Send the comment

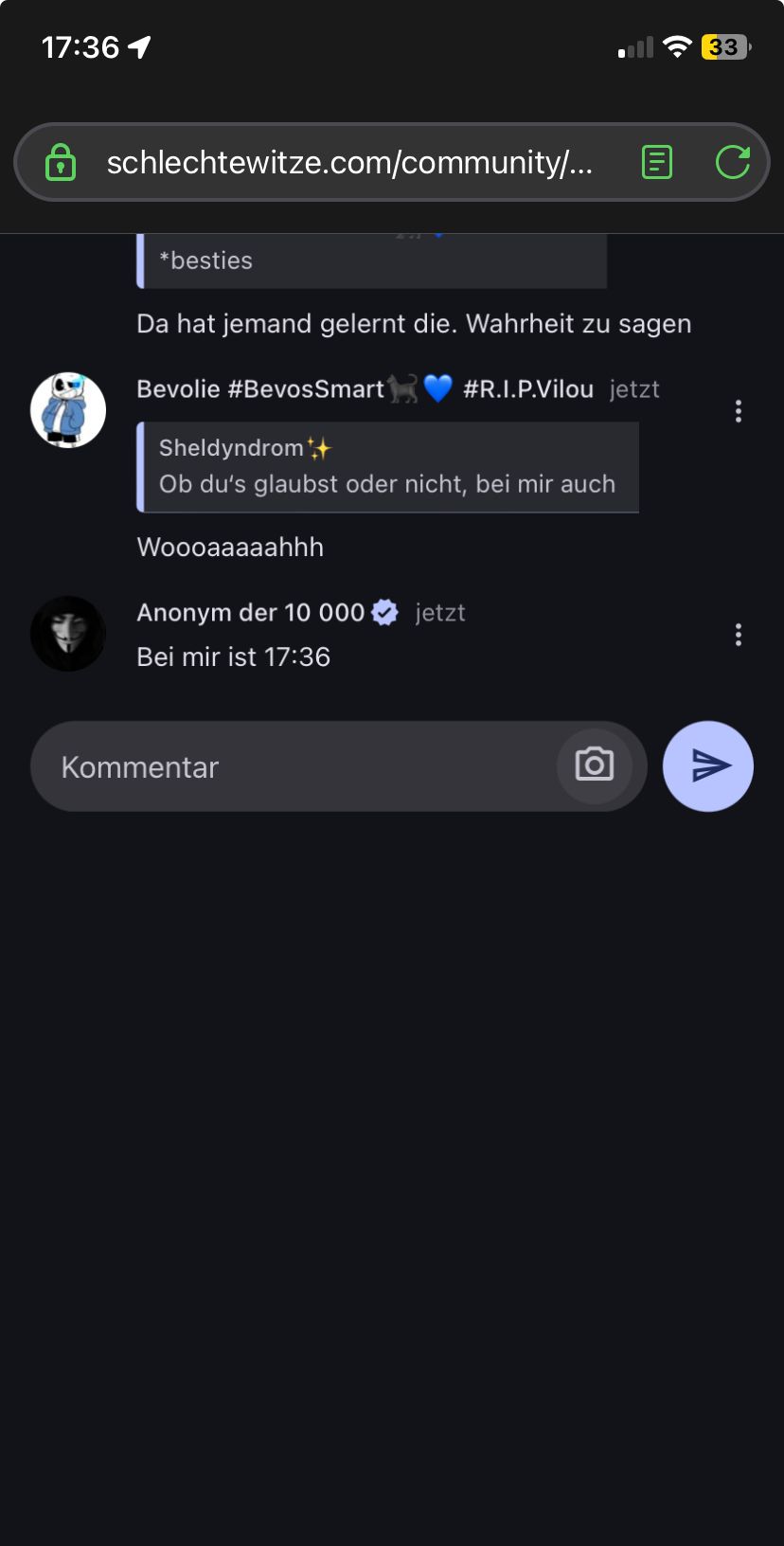coord(708,766)
